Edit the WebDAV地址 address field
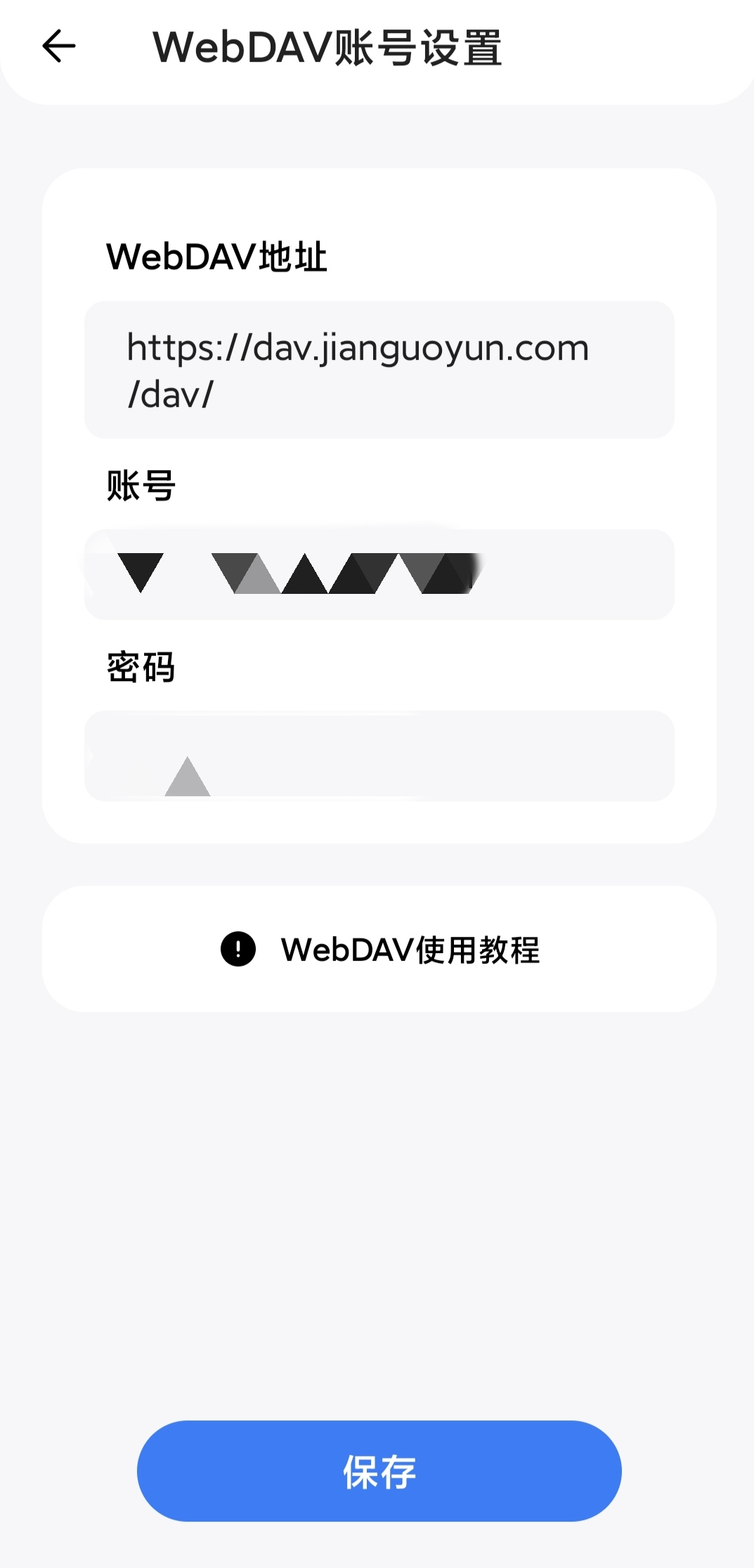754x1568 pixels. tap(379, 370)
